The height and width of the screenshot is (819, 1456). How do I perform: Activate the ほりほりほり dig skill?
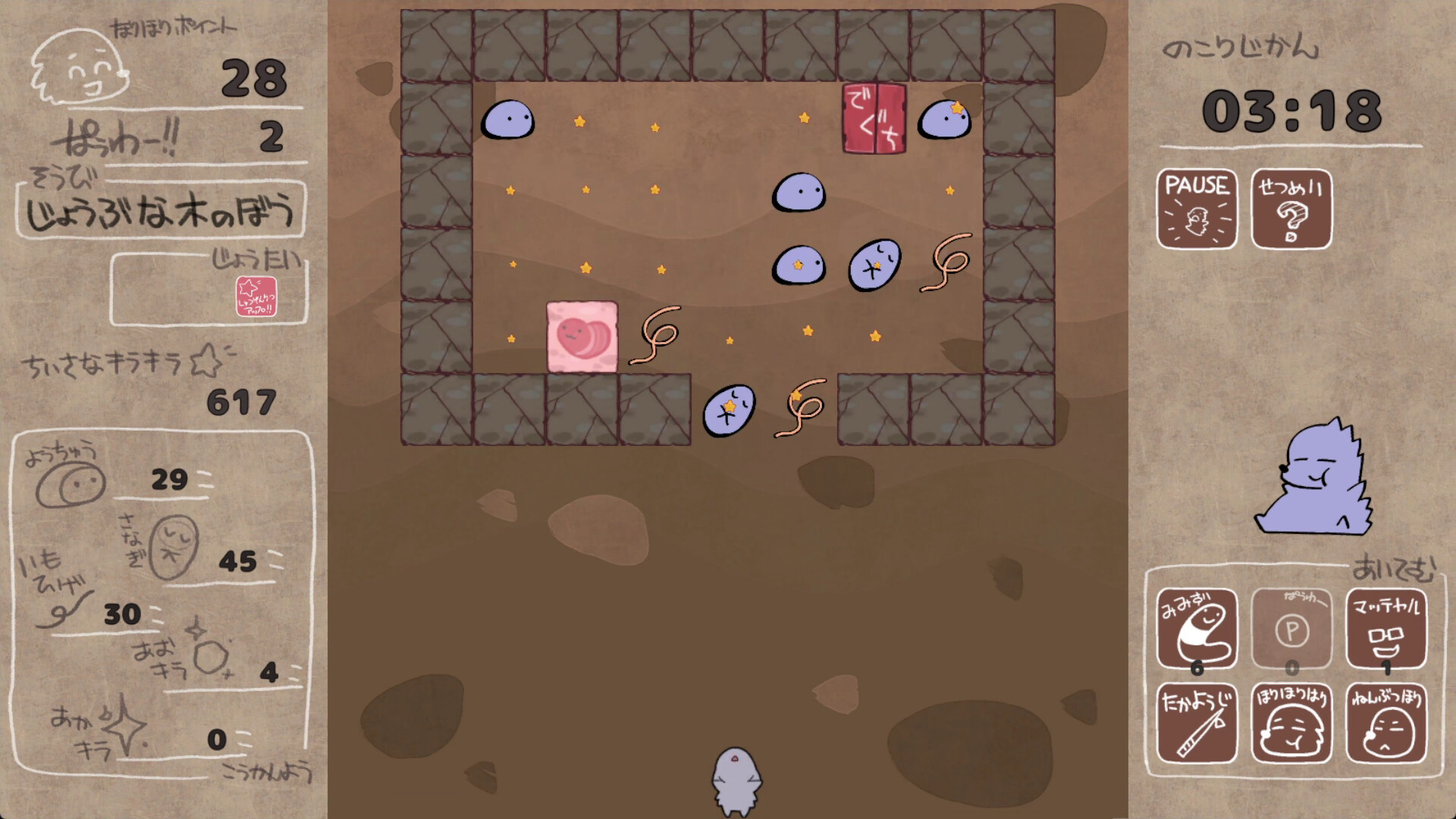[x=1291, y=723]
